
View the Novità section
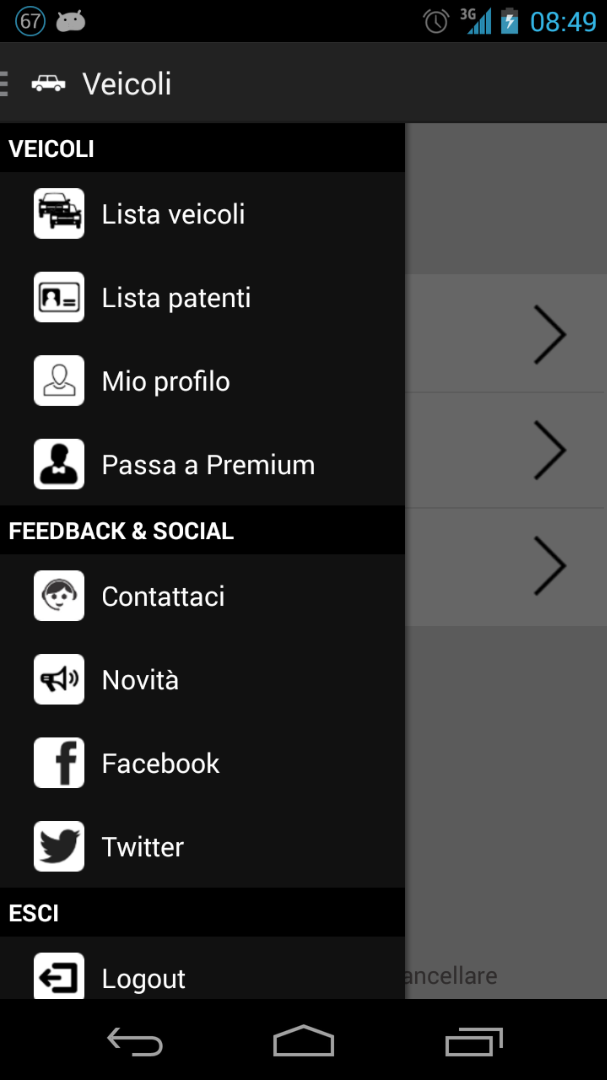202,680
